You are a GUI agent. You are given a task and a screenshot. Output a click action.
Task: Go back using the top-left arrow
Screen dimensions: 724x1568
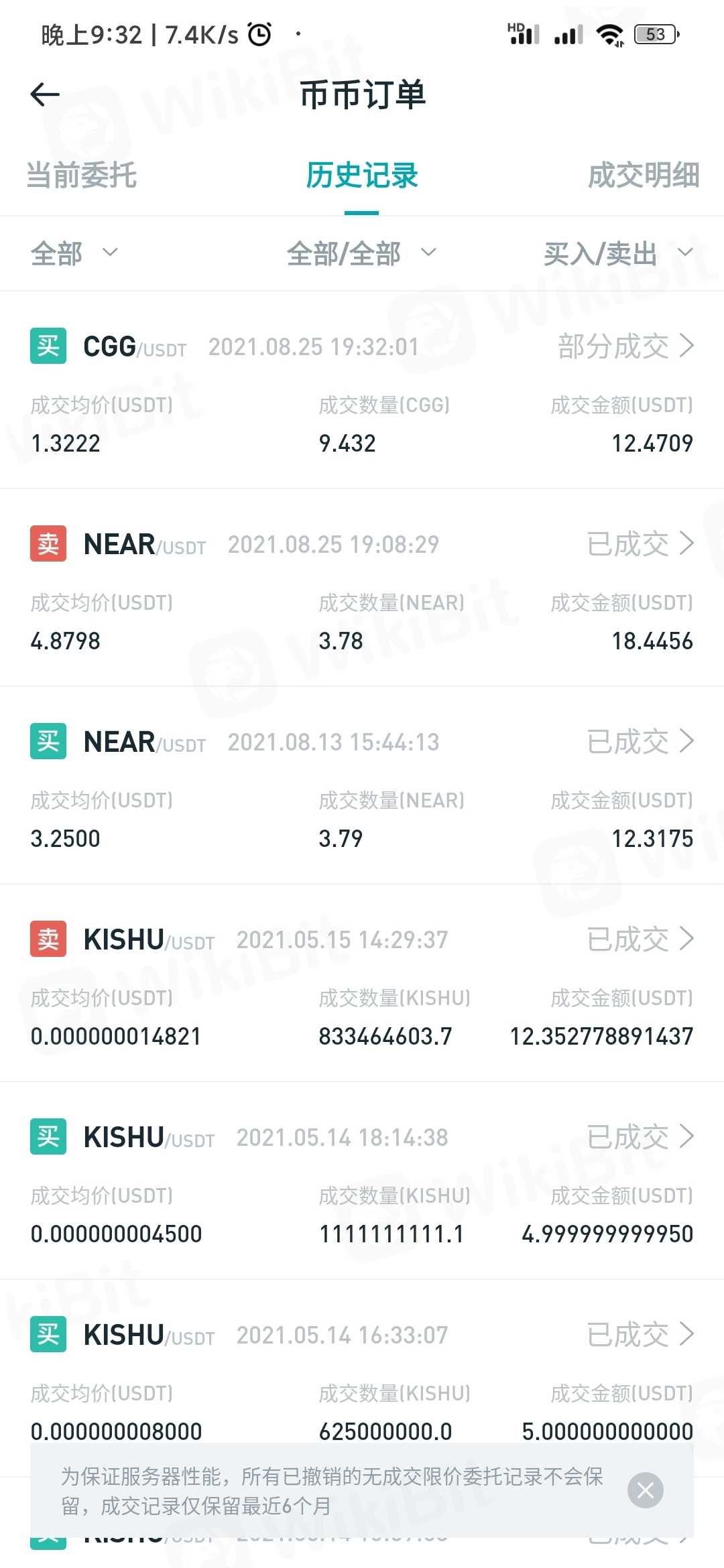45,94
